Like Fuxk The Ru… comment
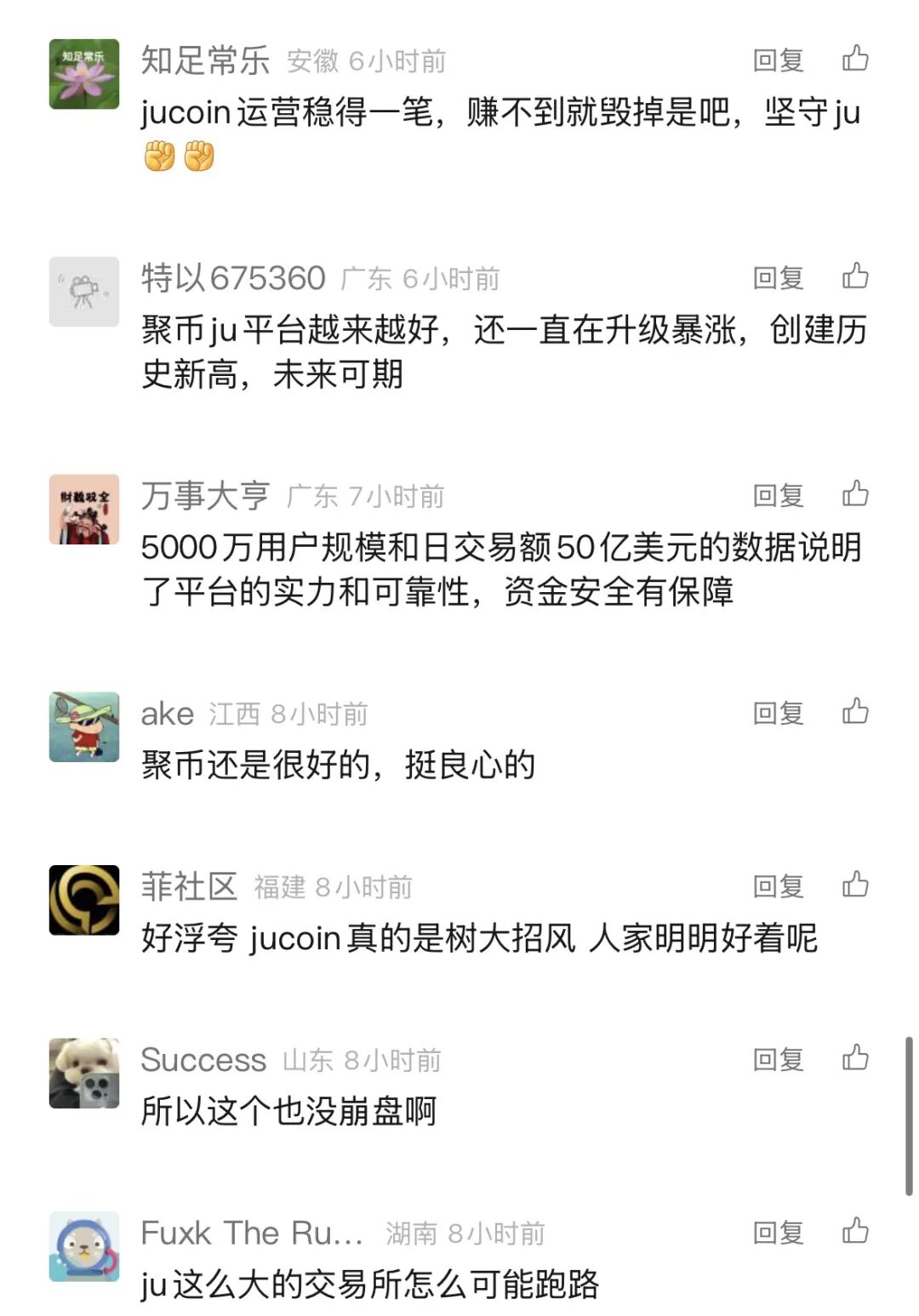This screenshot has width=919, height=1316. click(855, 1232)
